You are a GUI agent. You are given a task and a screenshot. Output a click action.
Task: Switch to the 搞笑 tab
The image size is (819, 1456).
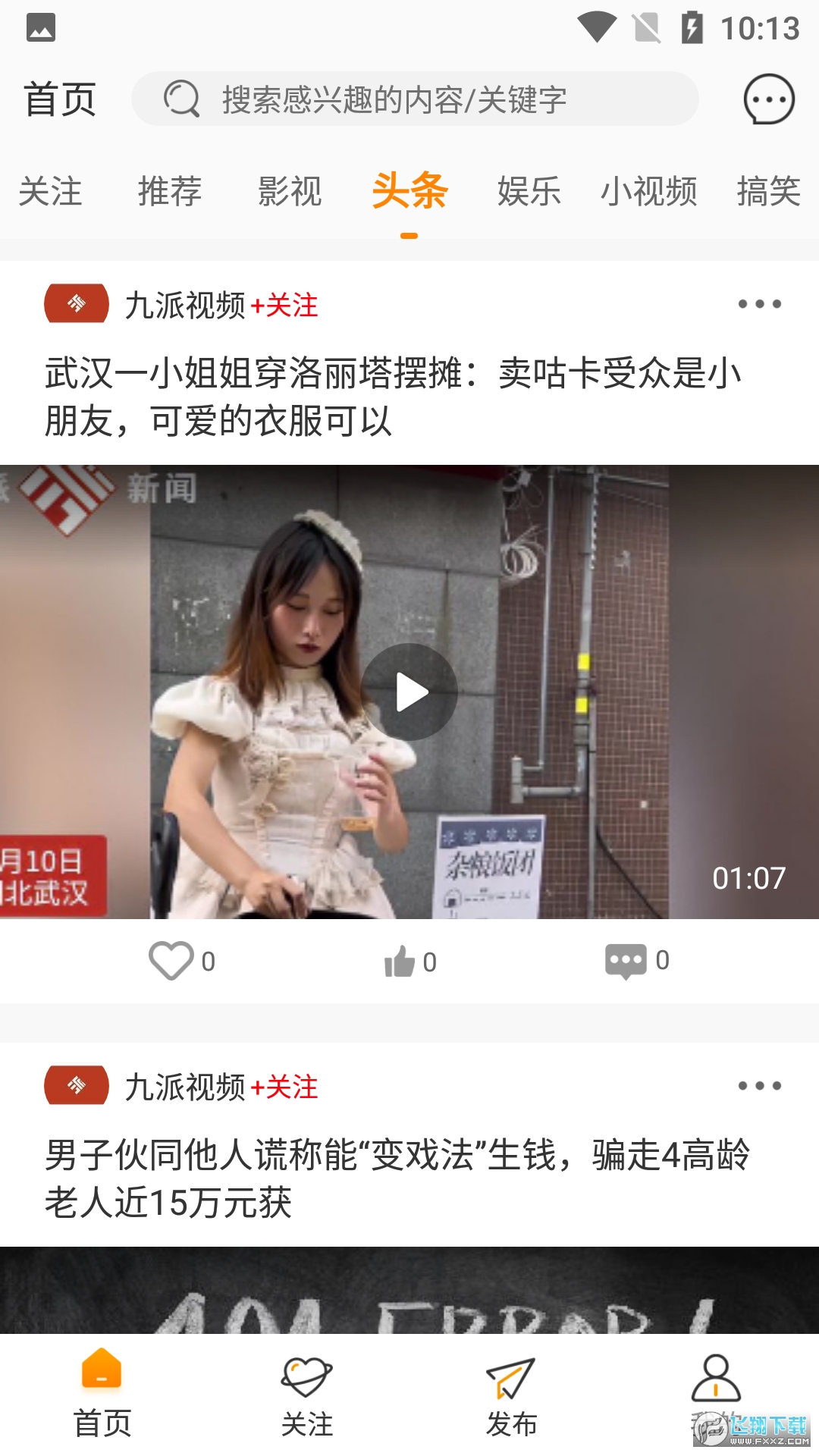click(x=768, y=191)
